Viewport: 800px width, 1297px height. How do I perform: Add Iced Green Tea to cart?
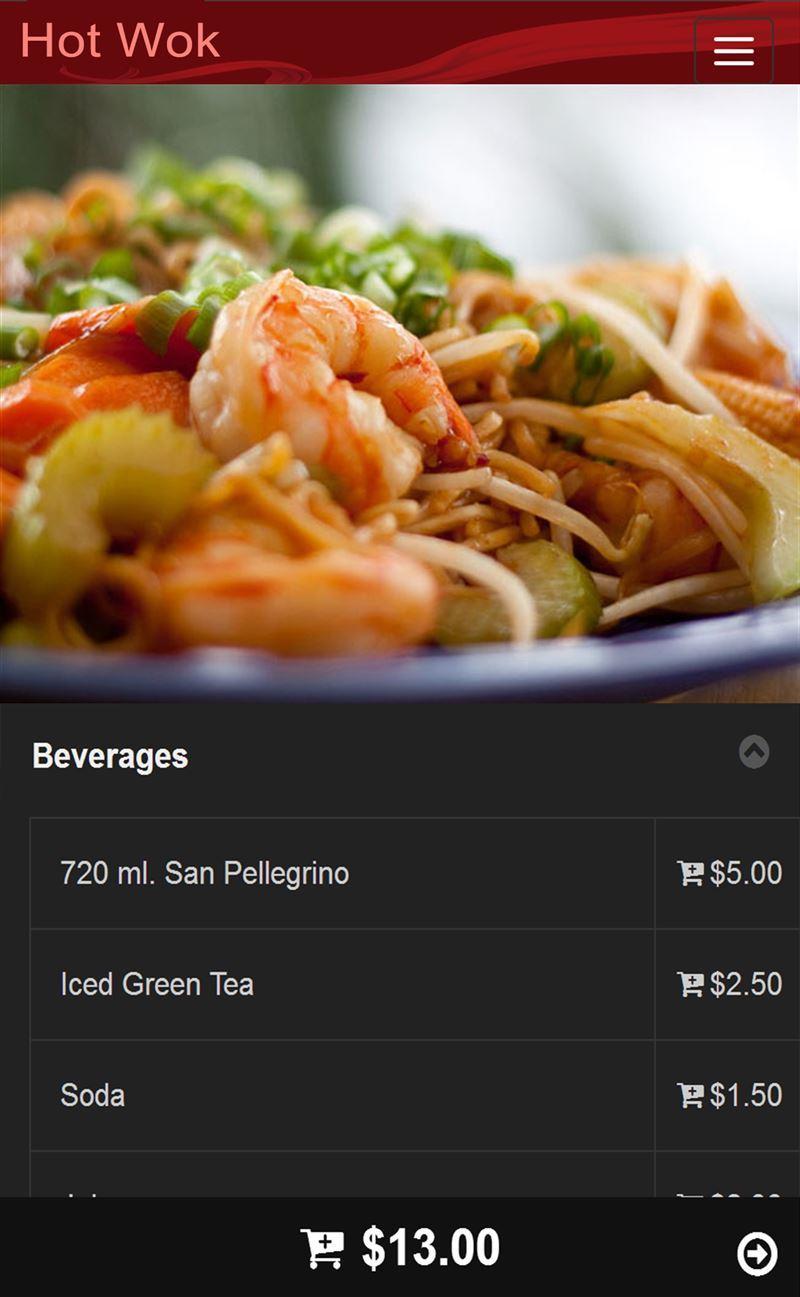click(729, 984)
